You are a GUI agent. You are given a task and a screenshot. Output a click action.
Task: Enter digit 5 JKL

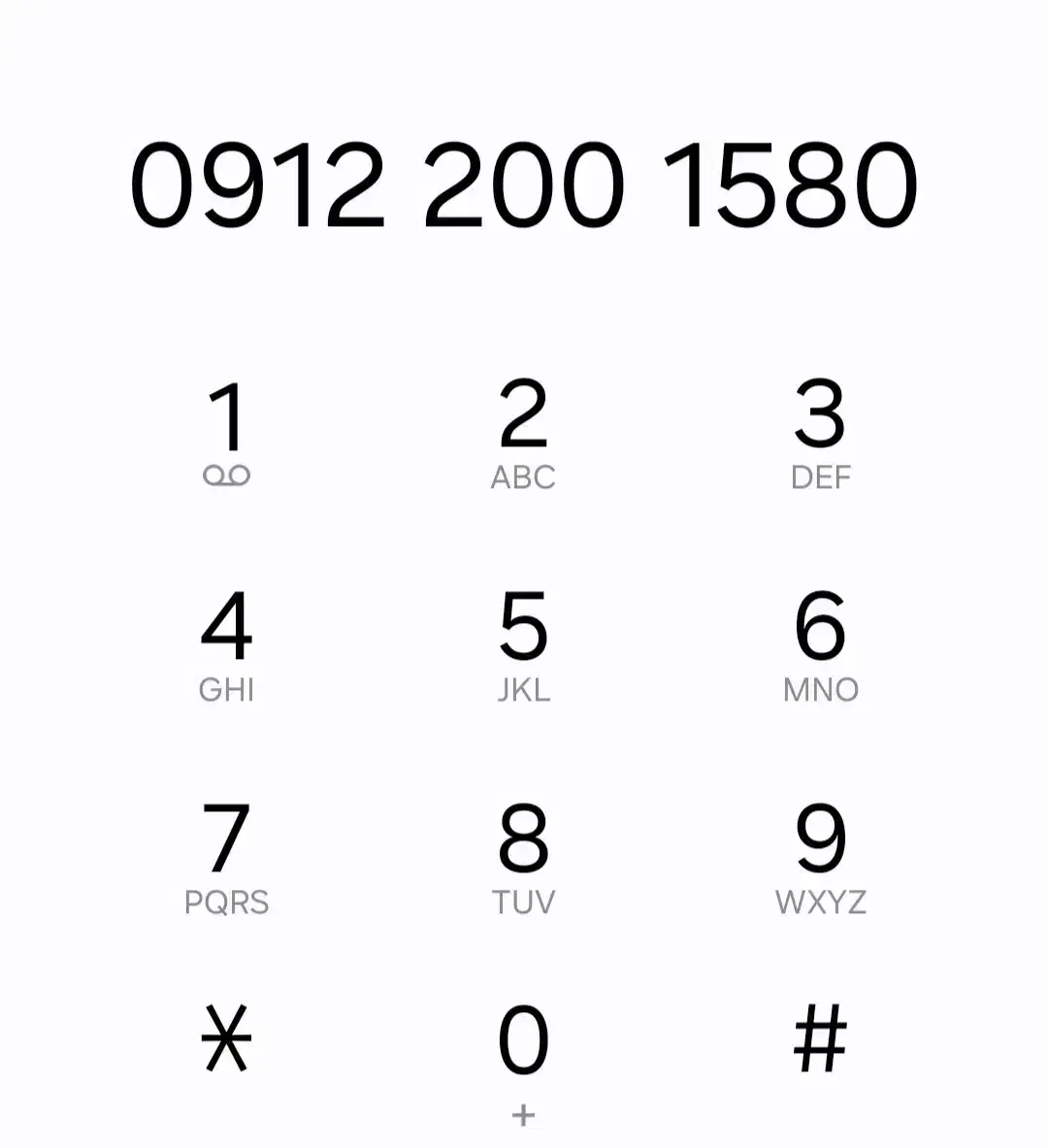pyautogui.click(x=523, y=644)
